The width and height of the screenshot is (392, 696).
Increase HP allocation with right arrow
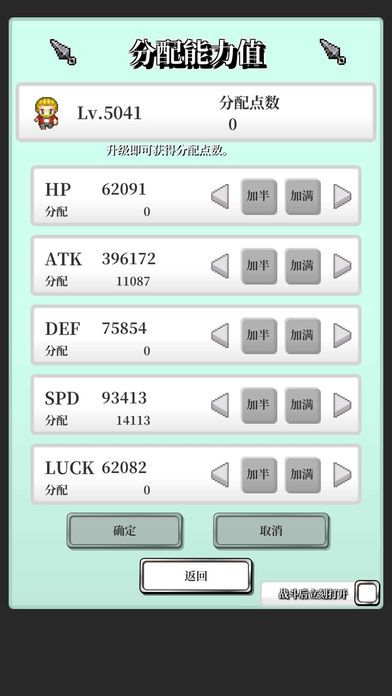pos(342,196)
